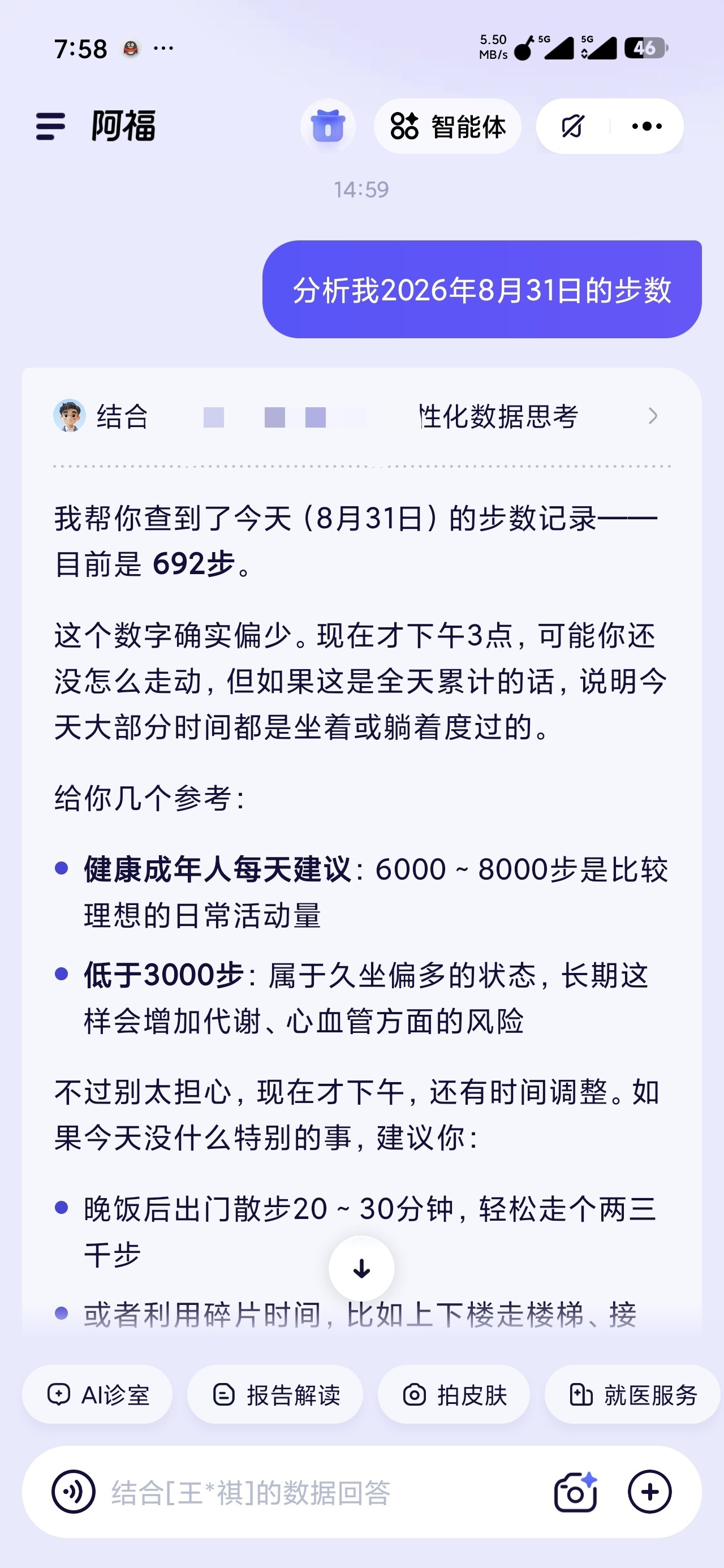Select the 拍皮肤 chip
The width and height of the screenshot is (724, 1568).
point(454,1394)
